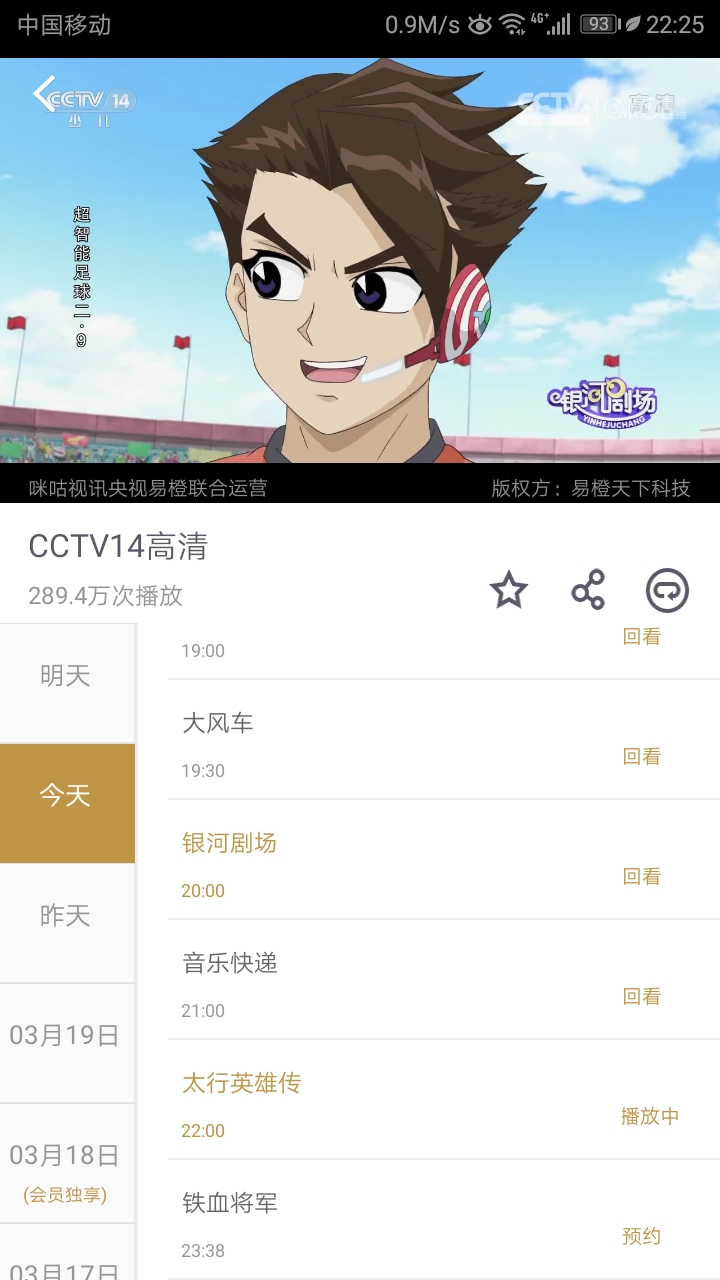Select the 昨天 schedule tab

click(x=67, y=915)
